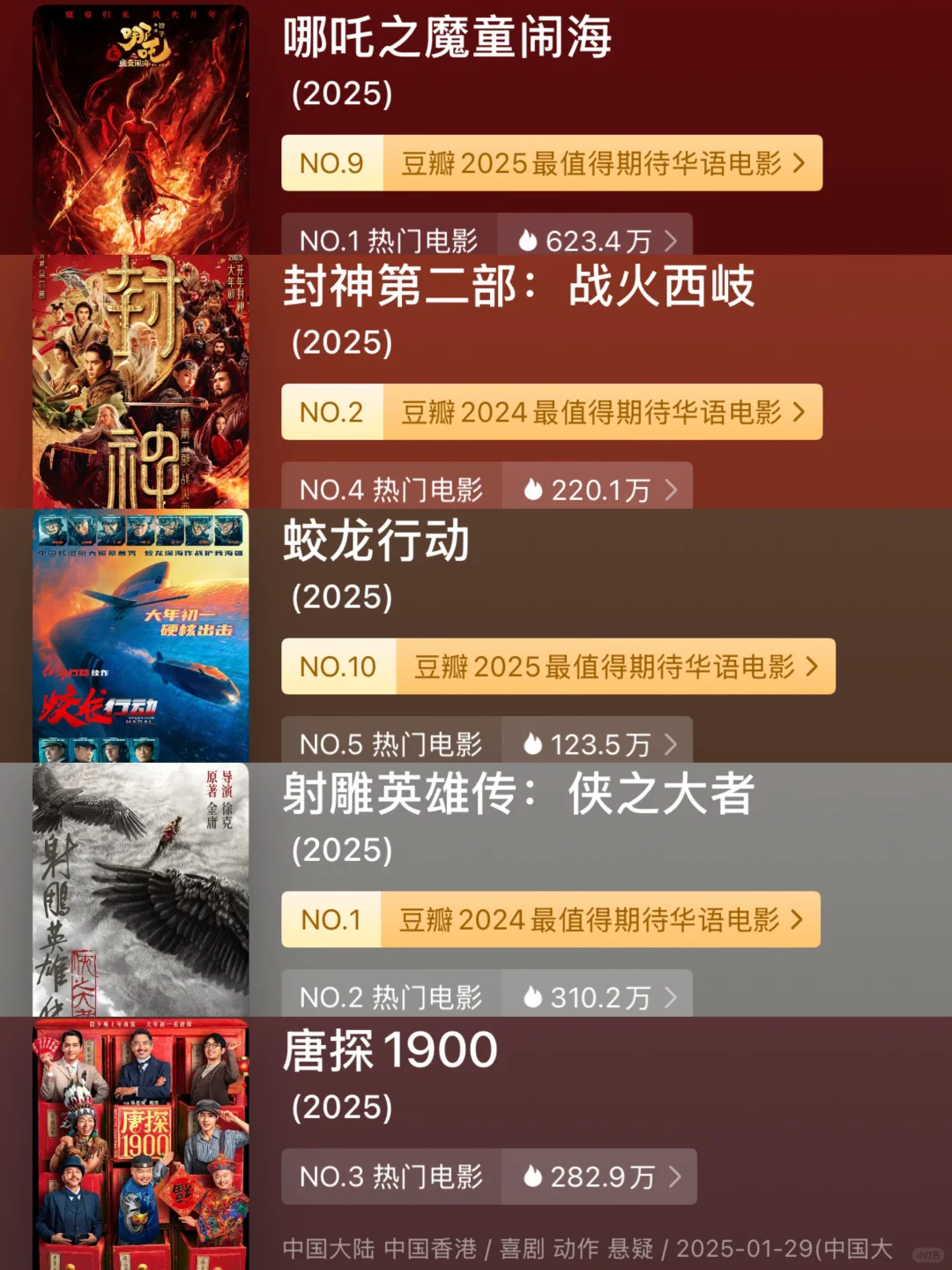This screenshot has height=1270, width=952.
Task: Expand the NO.2 豆瓣2024 badge via its chevron
Action: (800, 412)
